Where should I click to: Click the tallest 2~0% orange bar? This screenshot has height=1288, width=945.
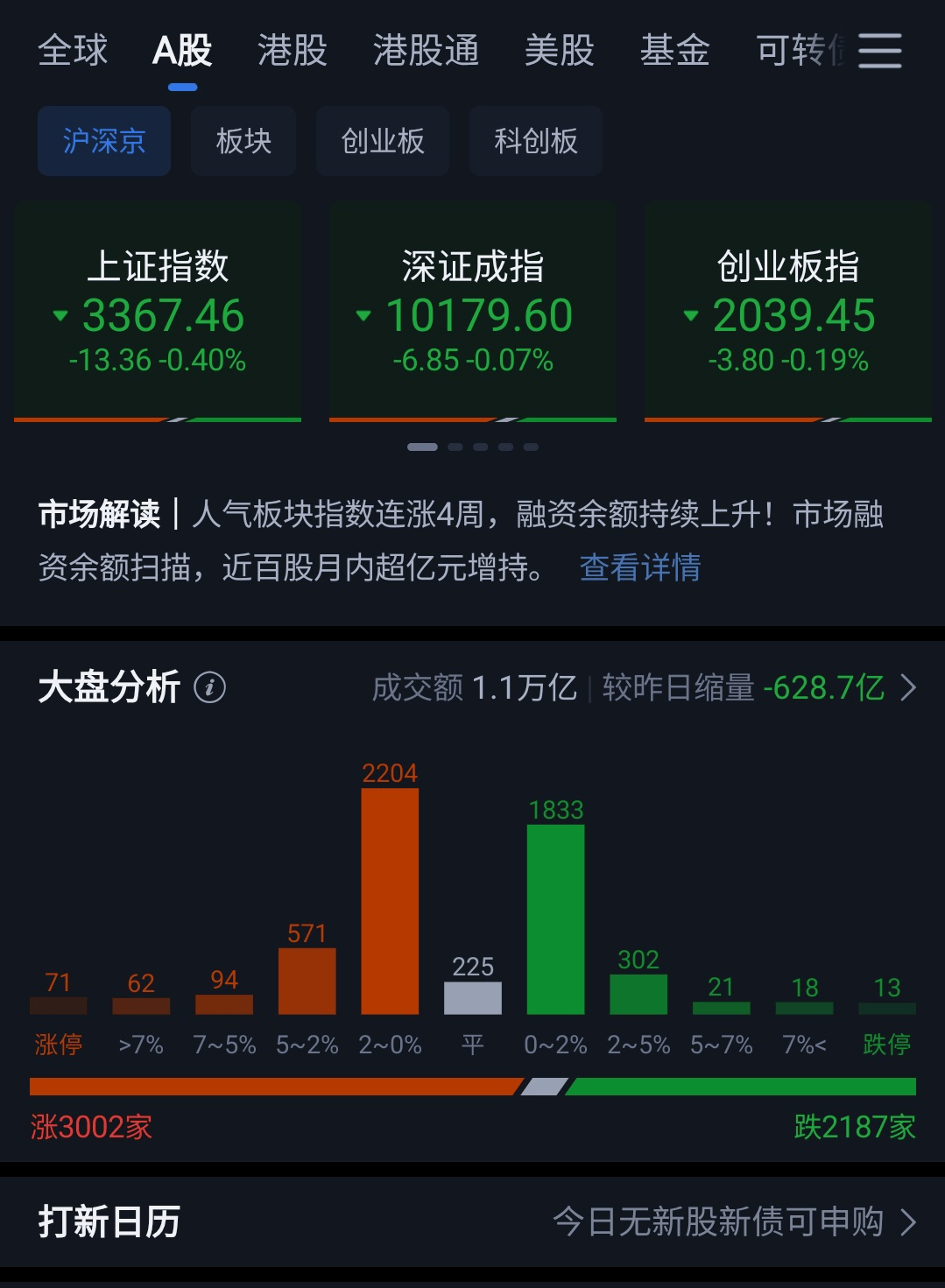coord(391,902)
